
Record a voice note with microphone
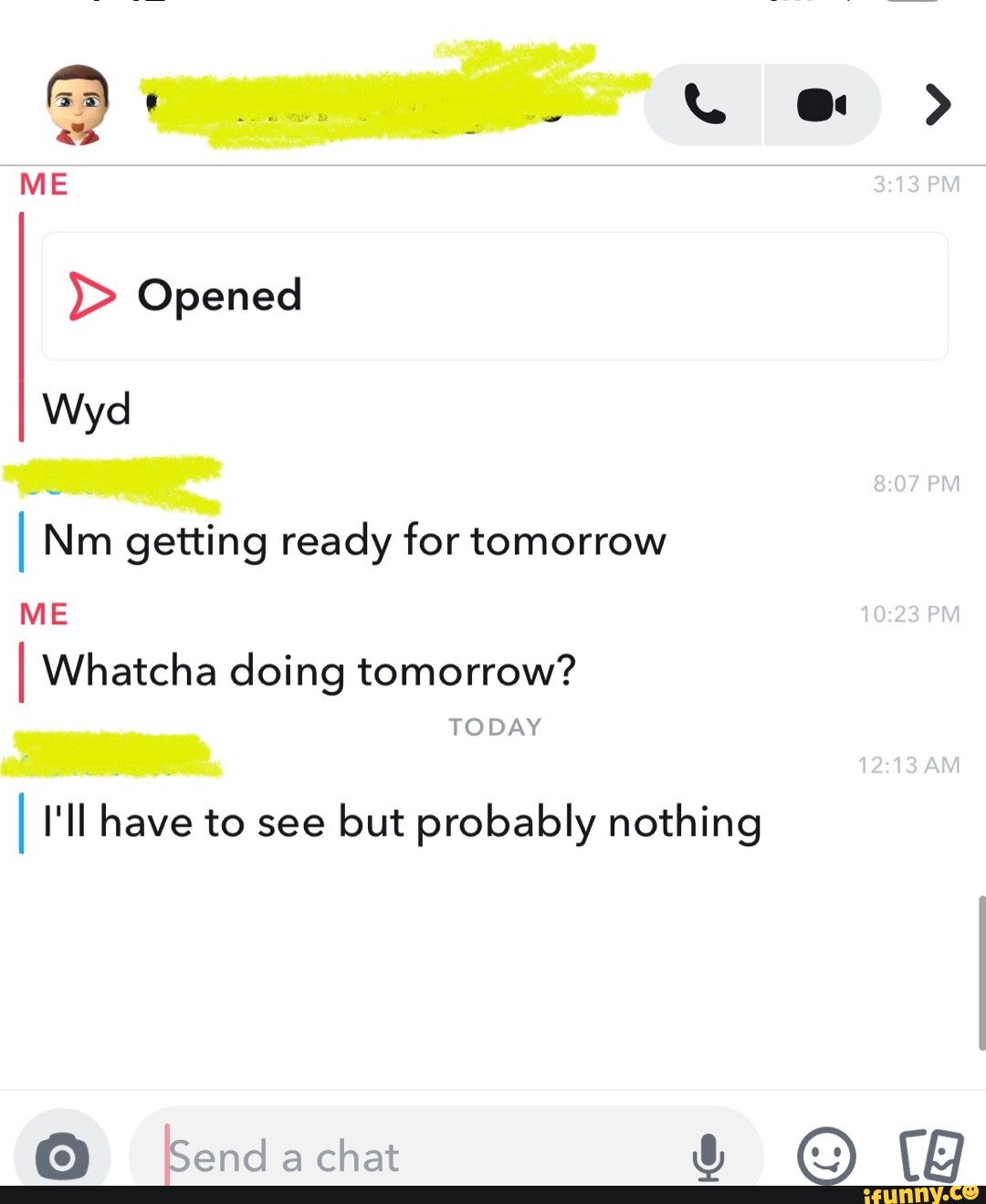[708, 1157]
